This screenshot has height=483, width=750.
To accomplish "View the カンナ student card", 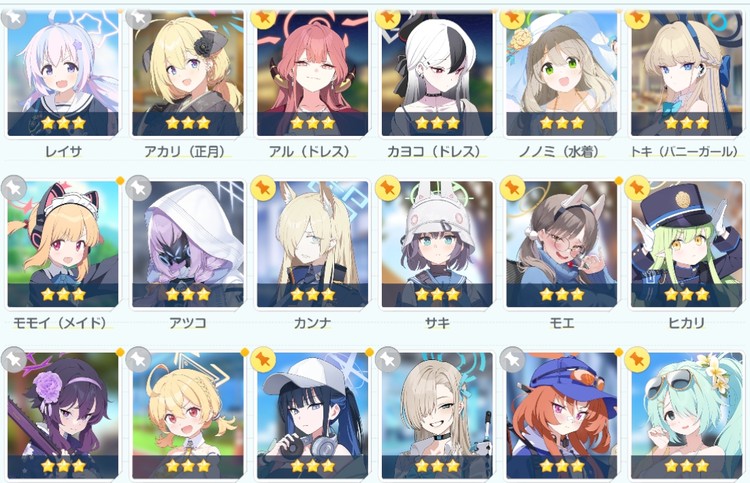I will point(313,245).
